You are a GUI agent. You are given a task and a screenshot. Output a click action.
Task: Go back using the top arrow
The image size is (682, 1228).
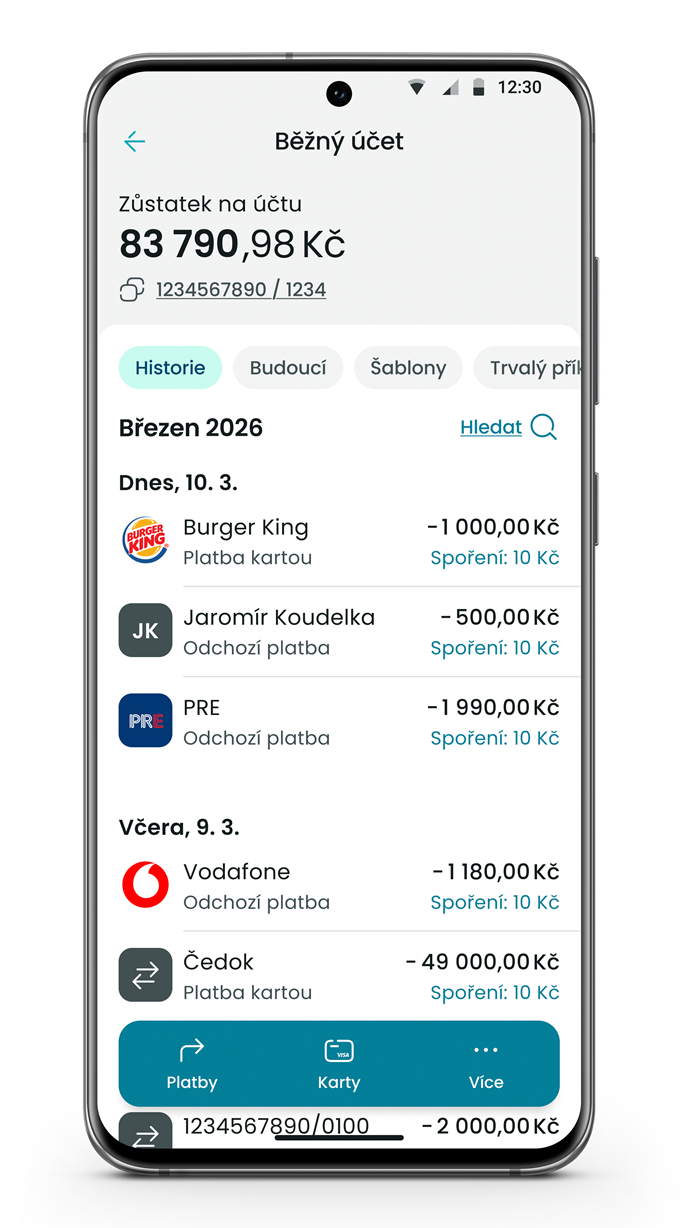tap(135, 142)
